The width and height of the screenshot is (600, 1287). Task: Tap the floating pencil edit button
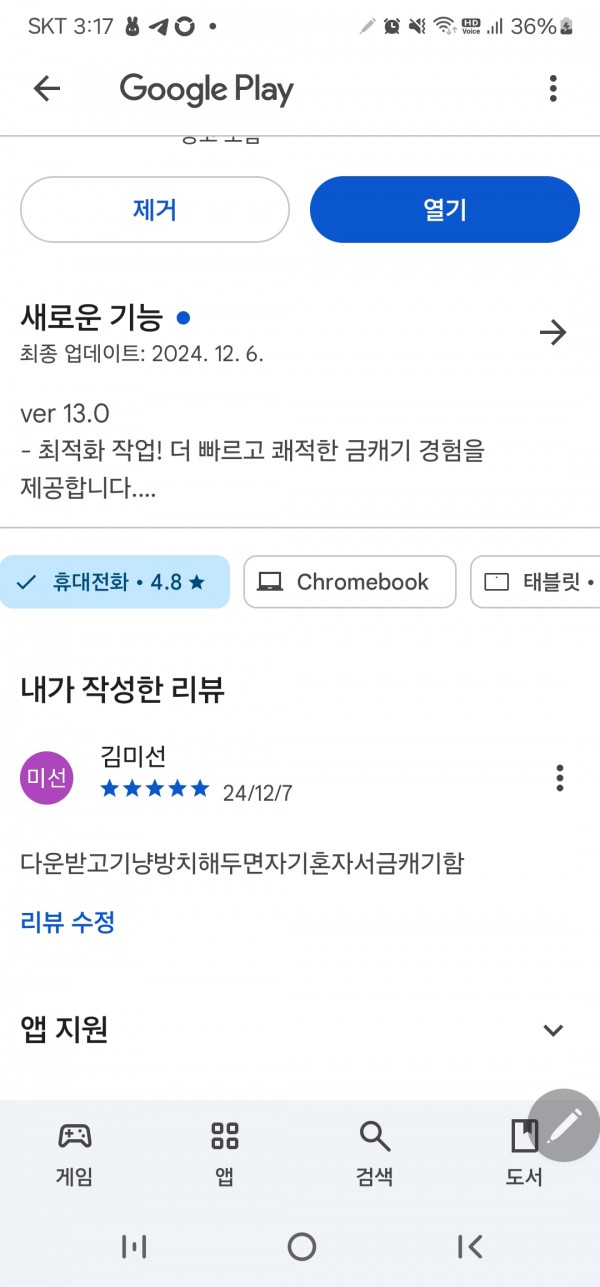click(564, 1125)
